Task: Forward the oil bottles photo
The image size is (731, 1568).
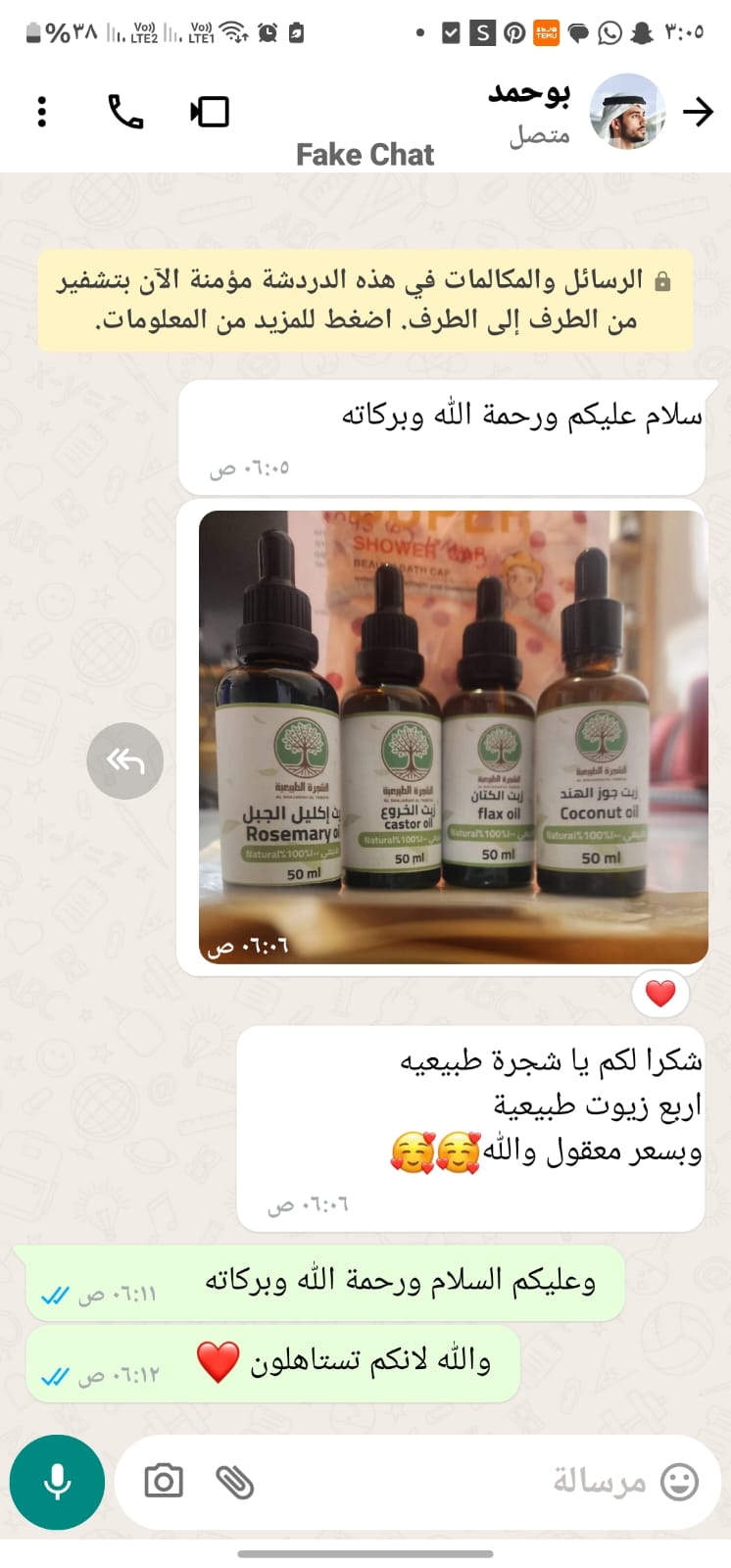Action: [x=124, y=760]
